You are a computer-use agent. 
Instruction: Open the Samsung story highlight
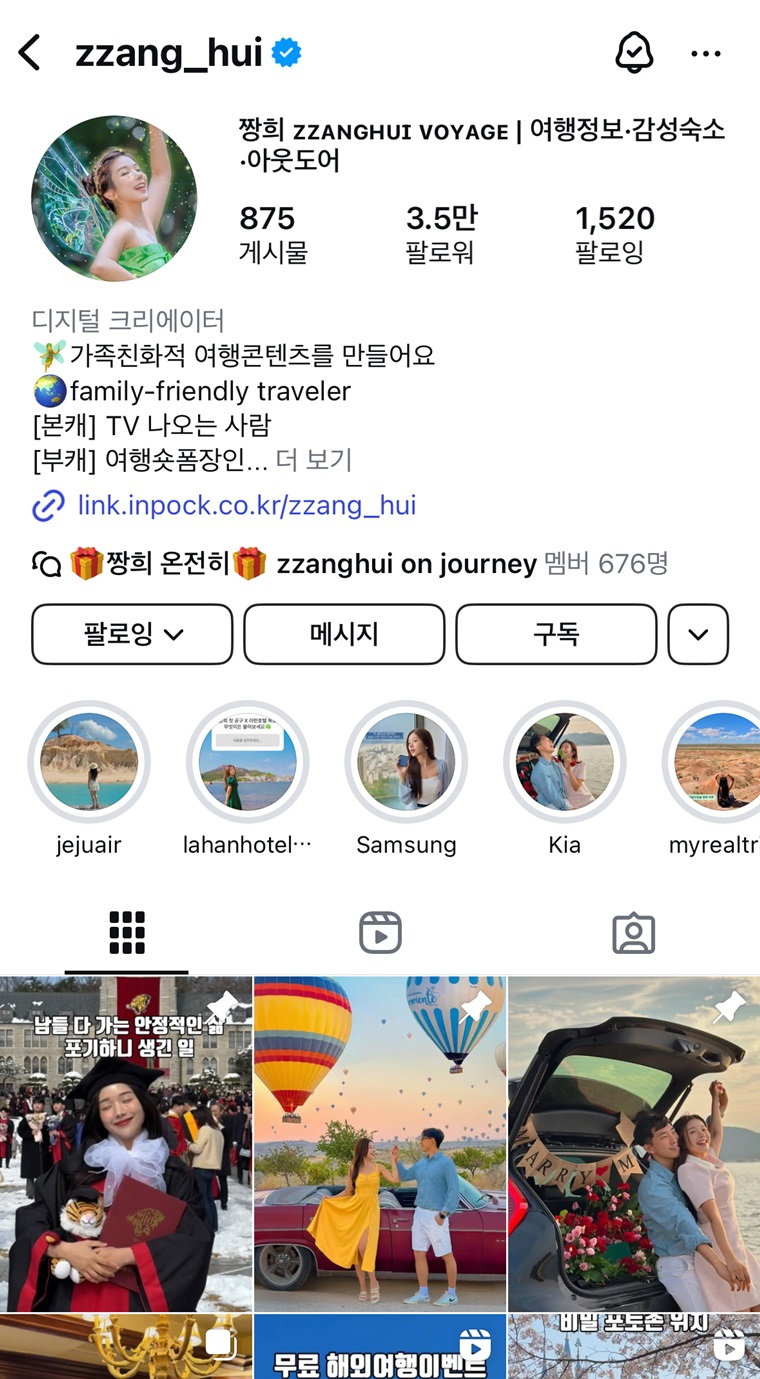point(406,762)
